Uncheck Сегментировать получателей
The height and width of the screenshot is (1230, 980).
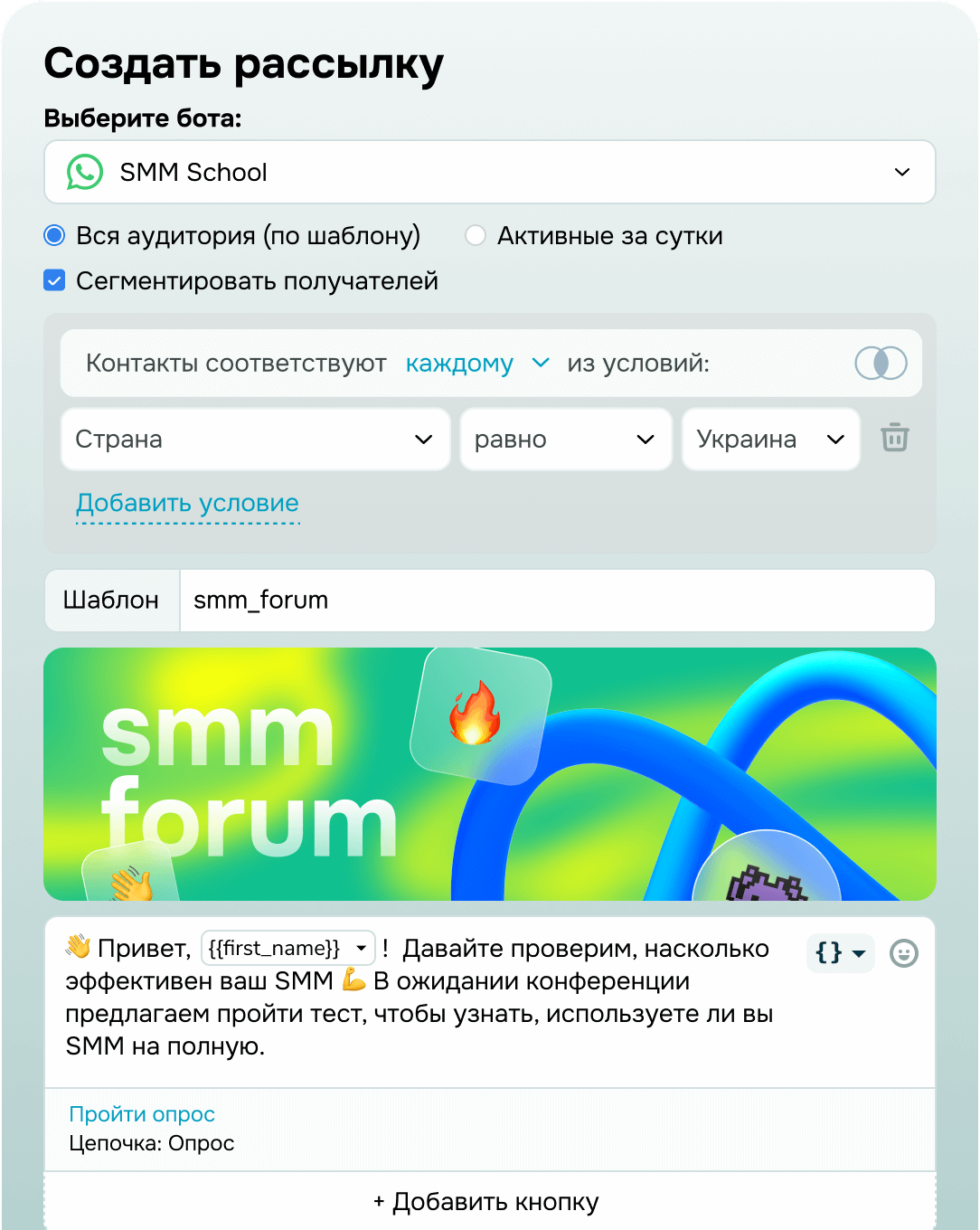point(53,280)
